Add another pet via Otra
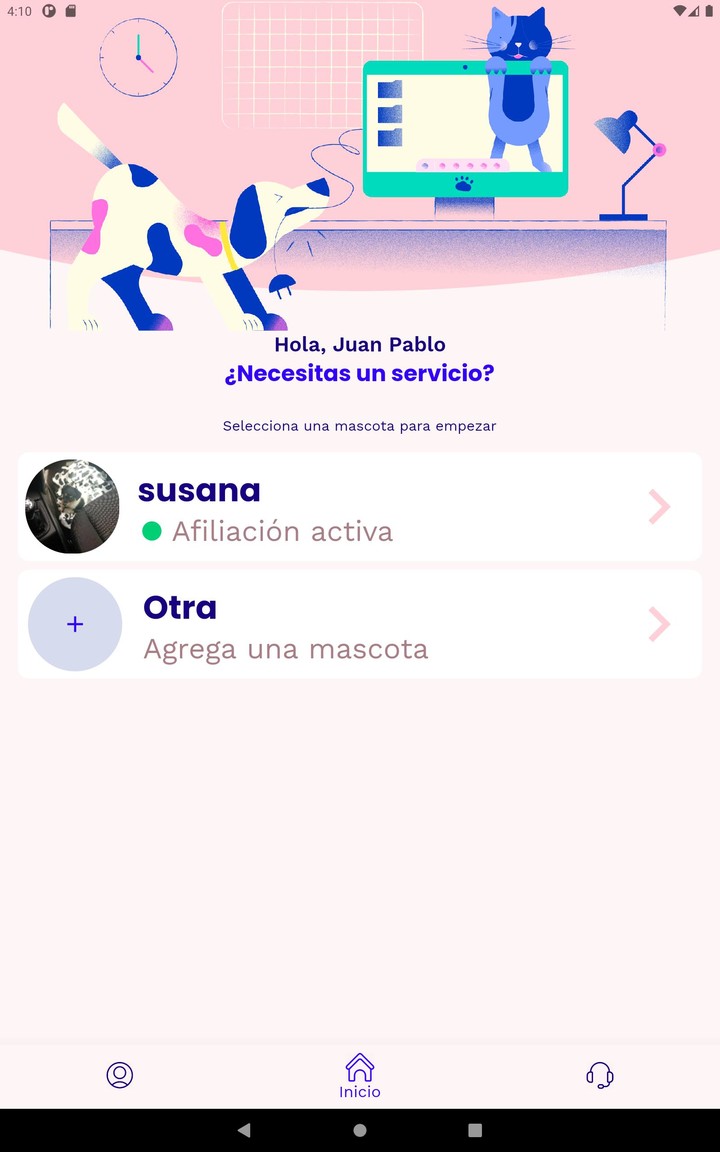720x1152 pixels. [359, 624]
